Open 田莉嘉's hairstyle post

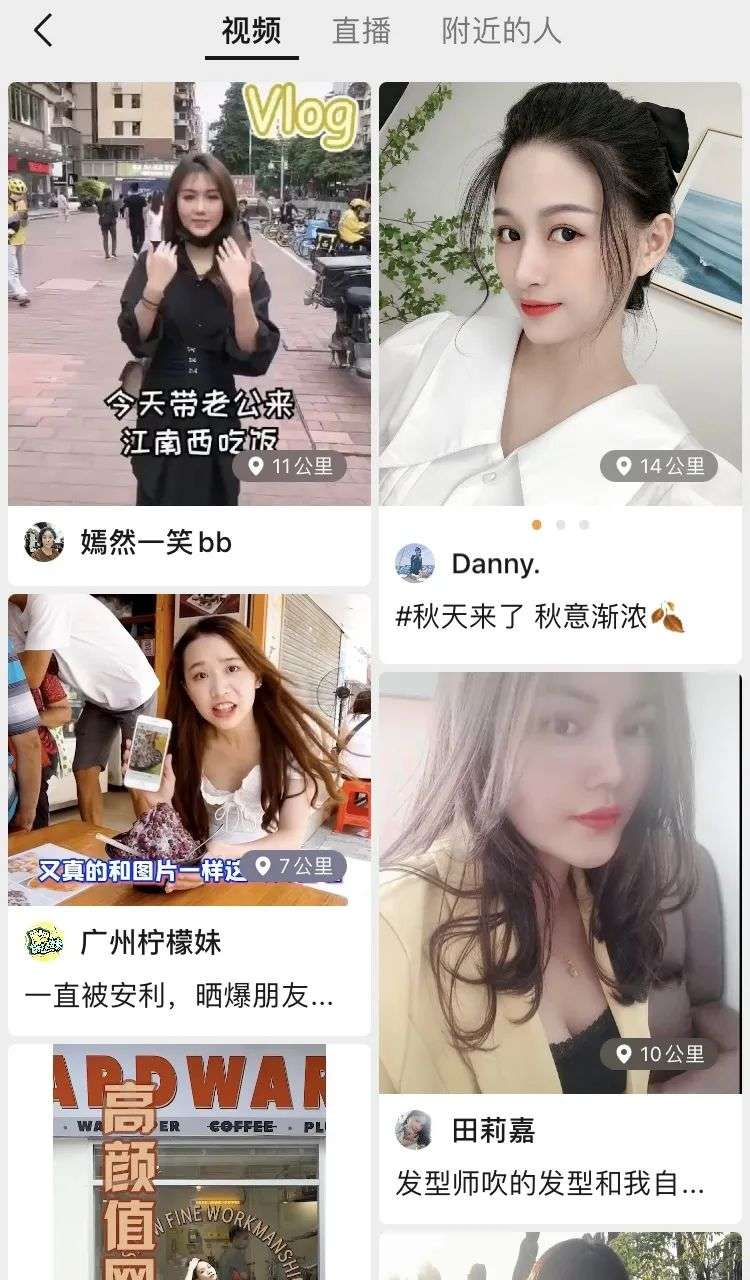point(560,880)
